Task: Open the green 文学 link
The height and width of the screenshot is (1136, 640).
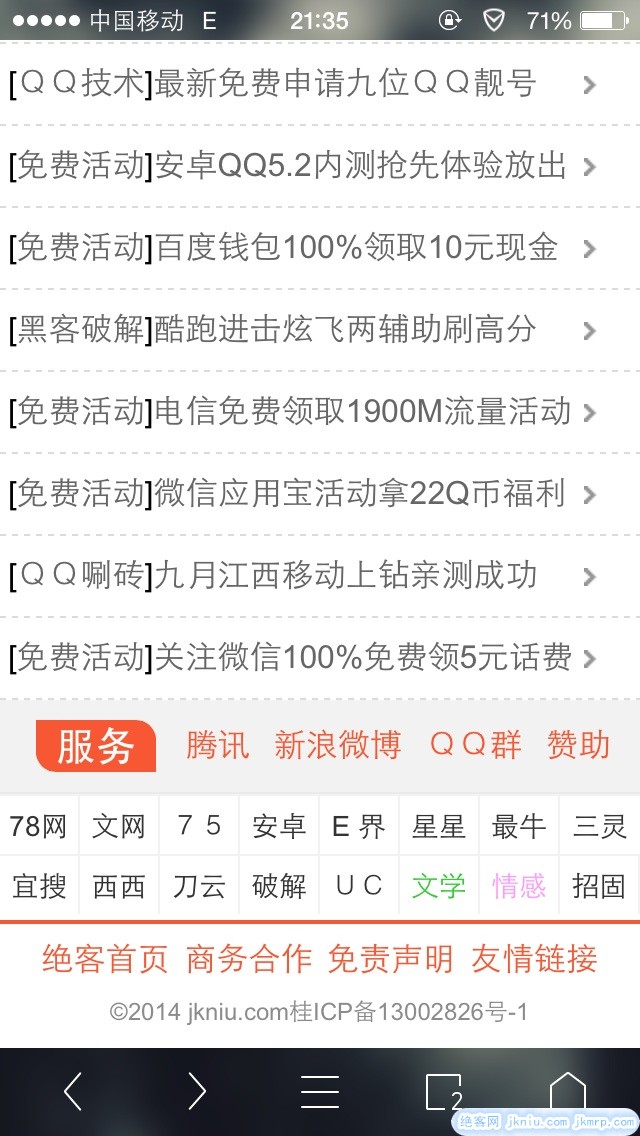Action: click(439, 887)
